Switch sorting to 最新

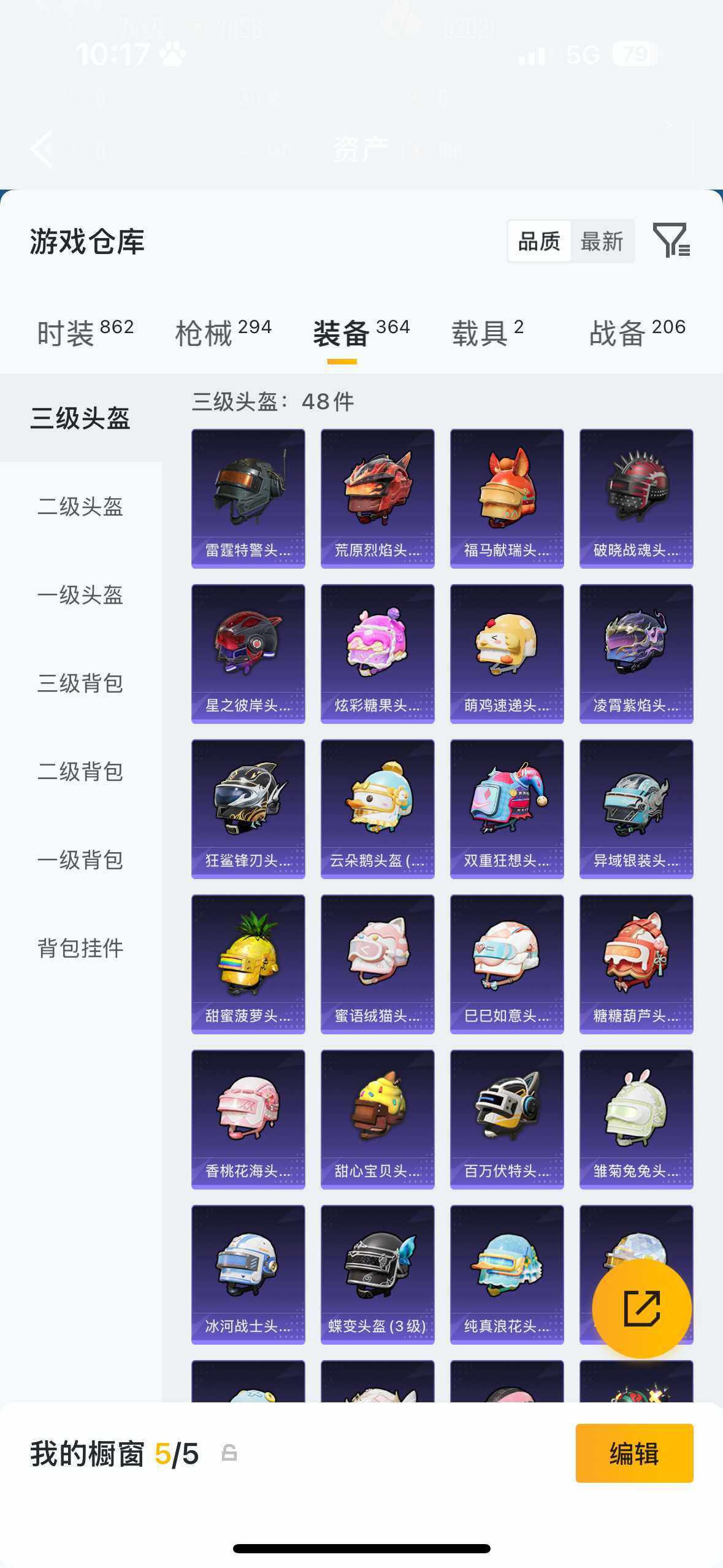(603, 241)
